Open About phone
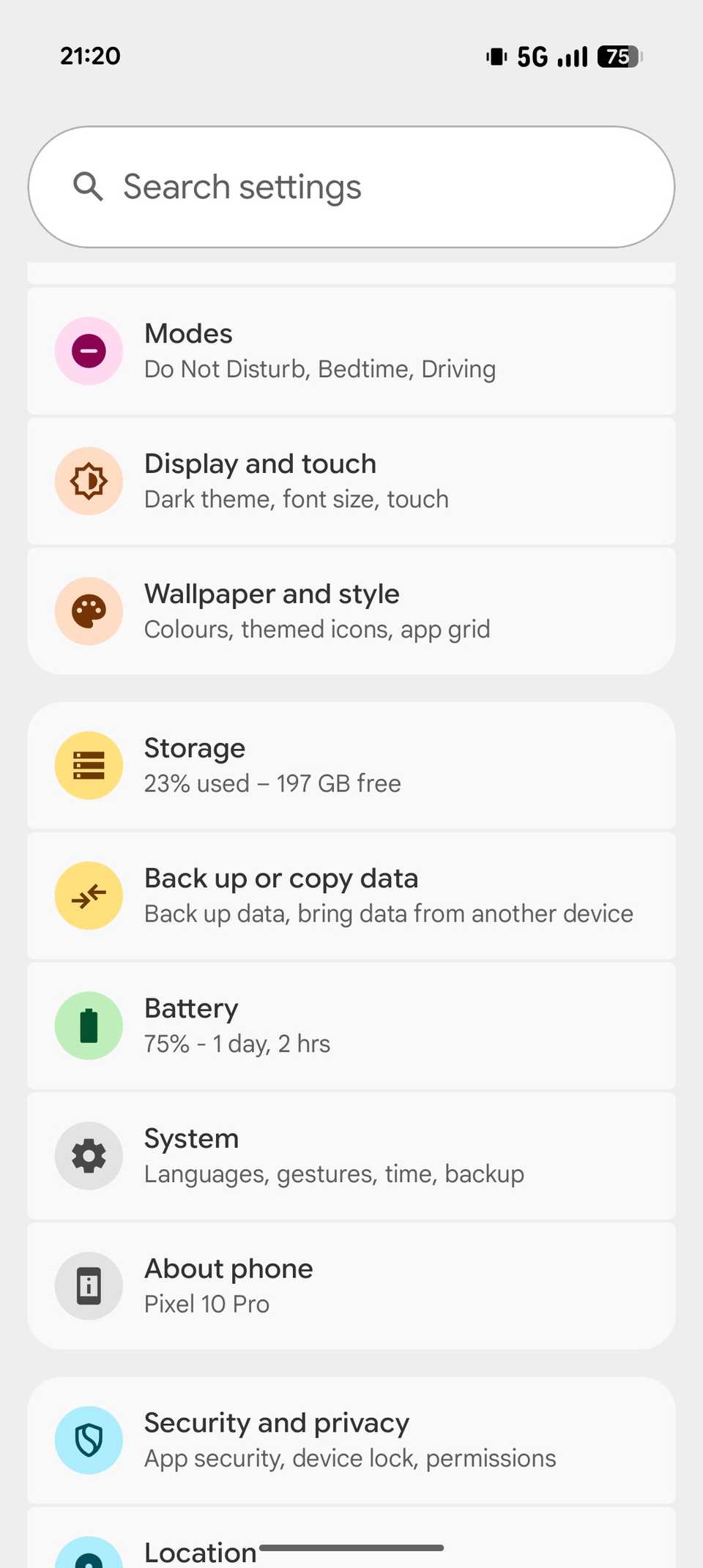 point(351,1286)
